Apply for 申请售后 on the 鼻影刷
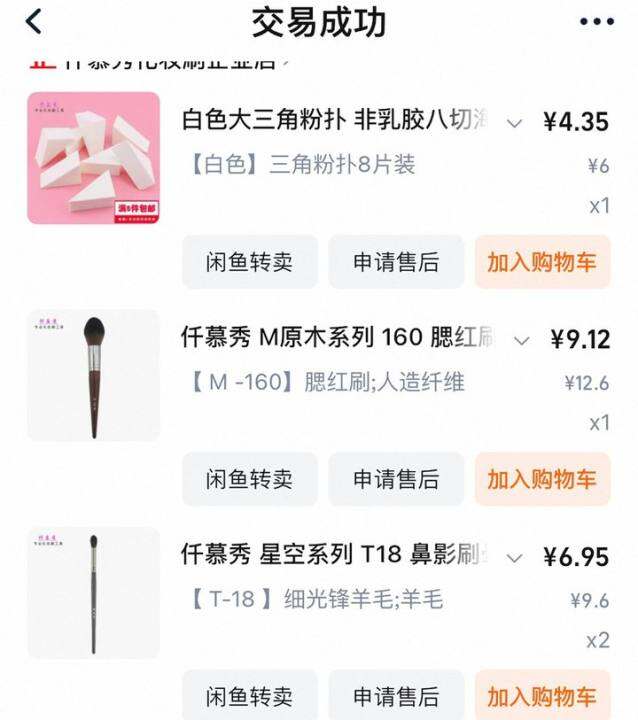This screenshot has width=638, height=720. point(396,696)
